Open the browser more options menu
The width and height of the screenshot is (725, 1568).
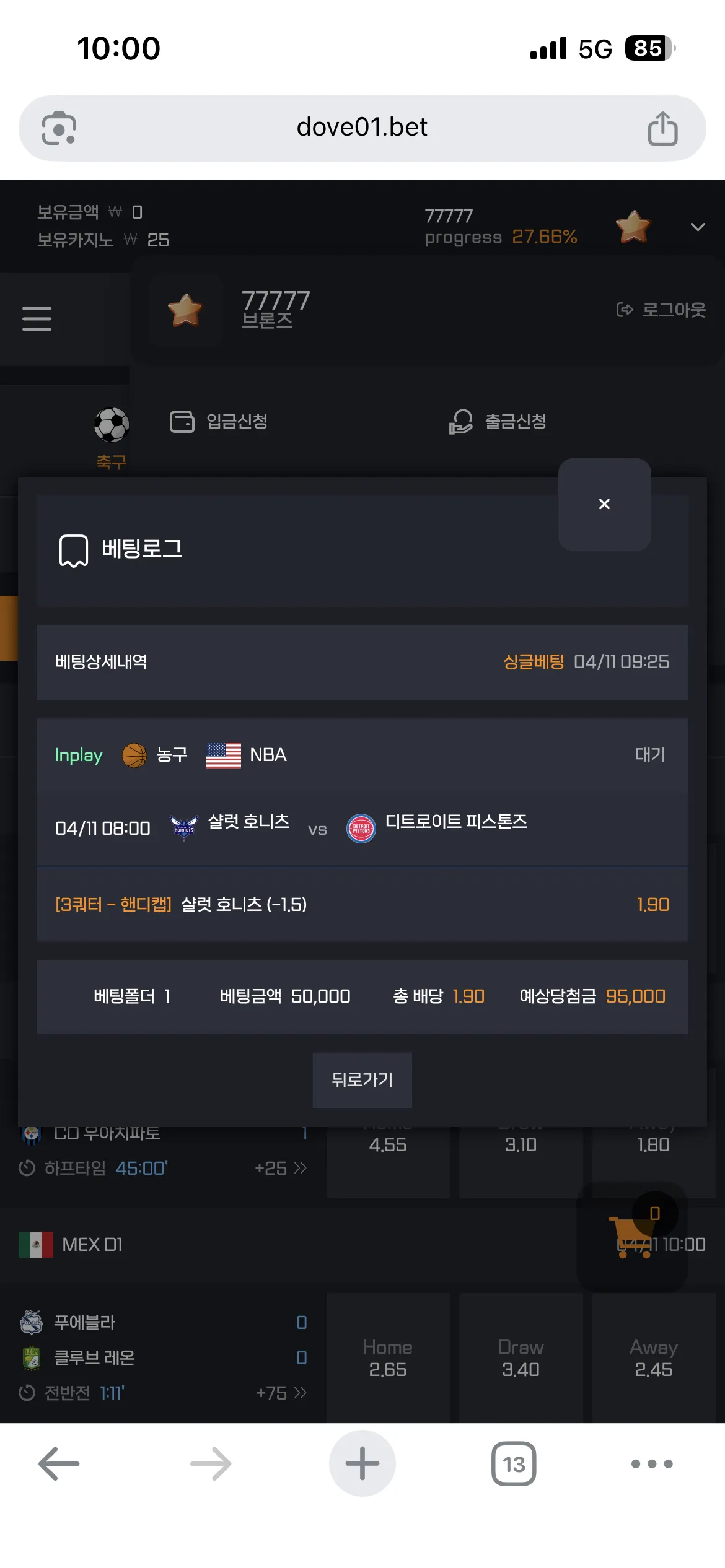point(652,1464)
